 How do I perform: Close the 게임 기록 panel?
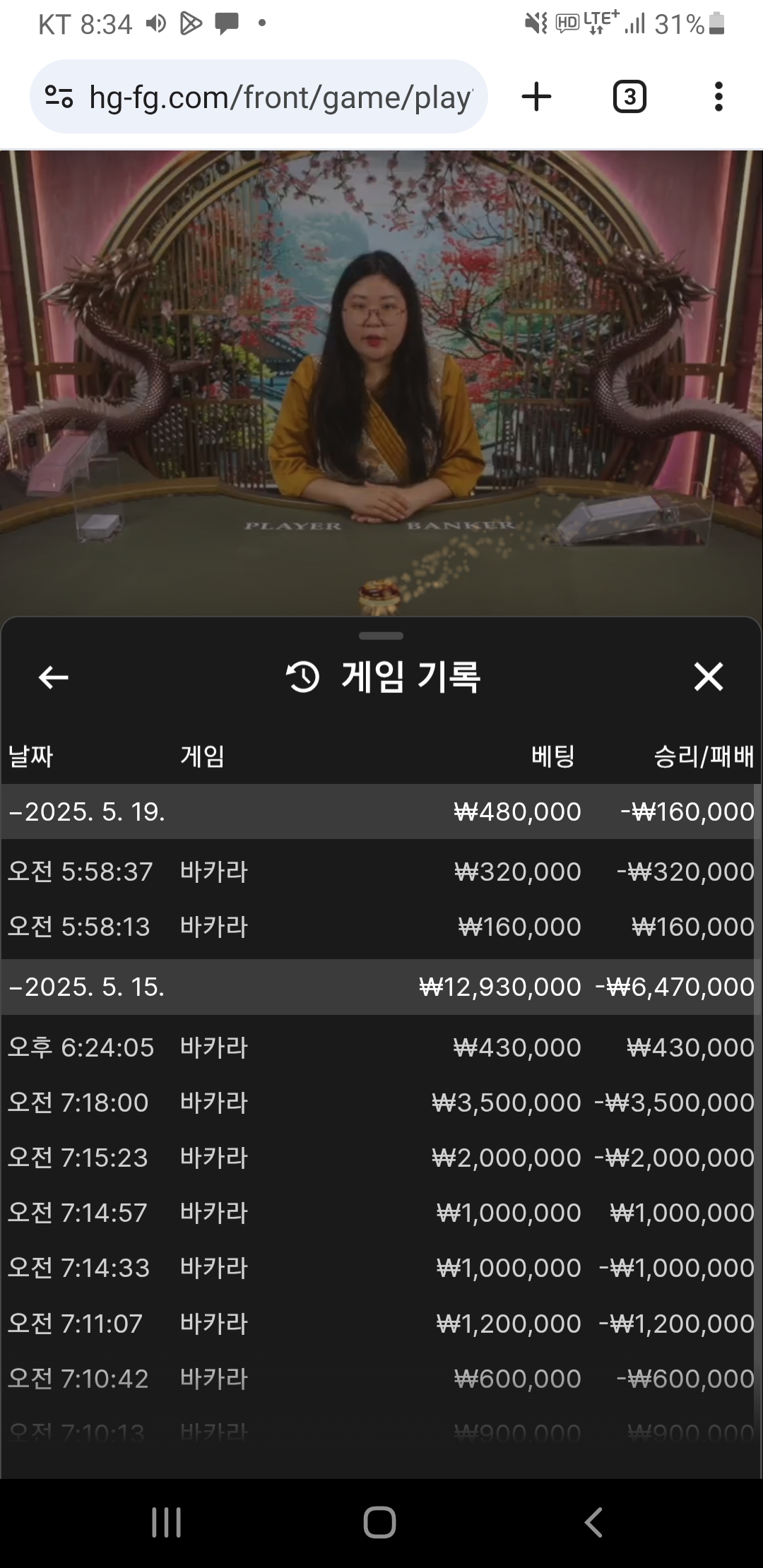coord(708,677)
